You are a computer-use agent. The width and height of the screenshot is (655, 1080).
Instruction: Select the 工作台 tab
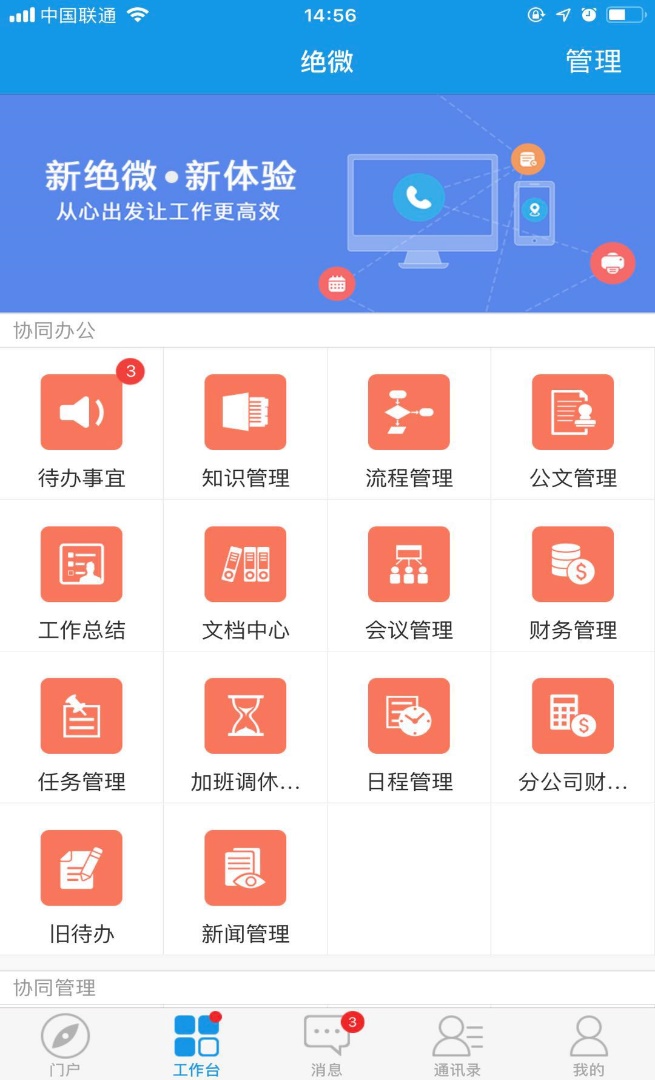(x=196, y=1045)
